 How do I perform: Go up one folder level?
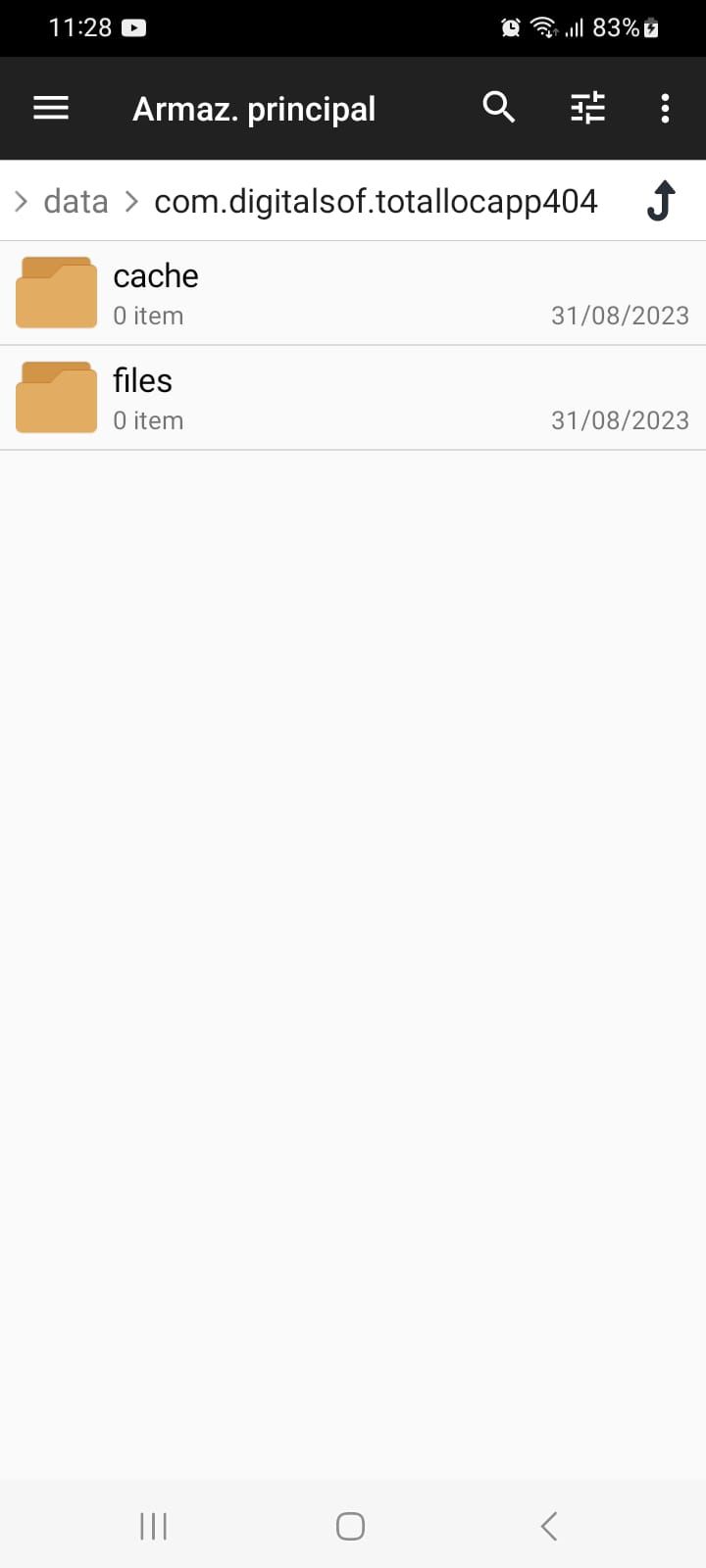click(x=661, y=201)
